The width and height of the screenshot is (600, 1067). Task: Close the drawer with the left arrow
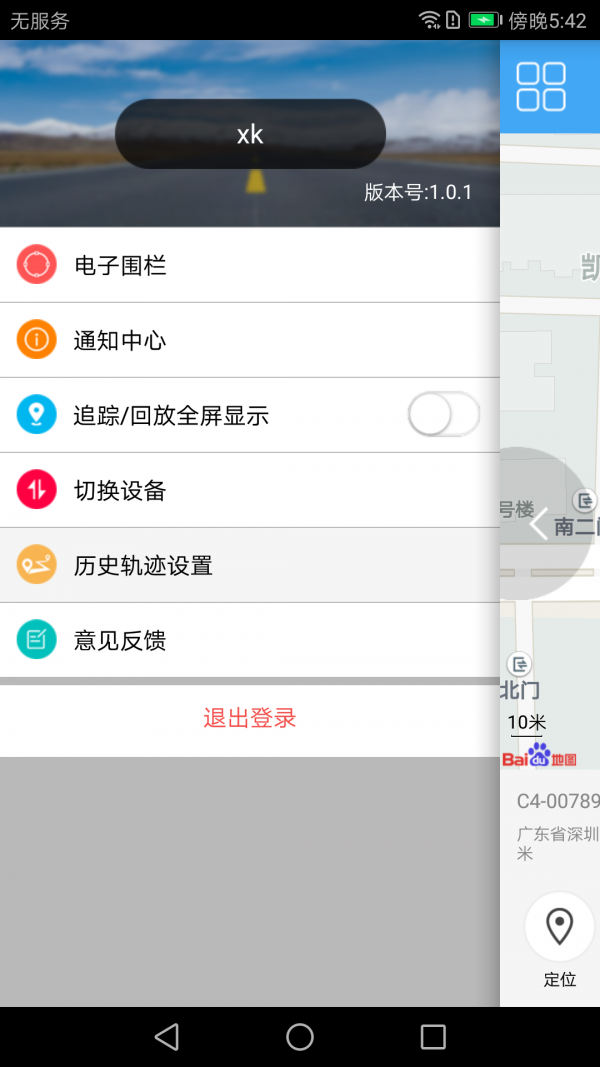(x=539, y=524)
